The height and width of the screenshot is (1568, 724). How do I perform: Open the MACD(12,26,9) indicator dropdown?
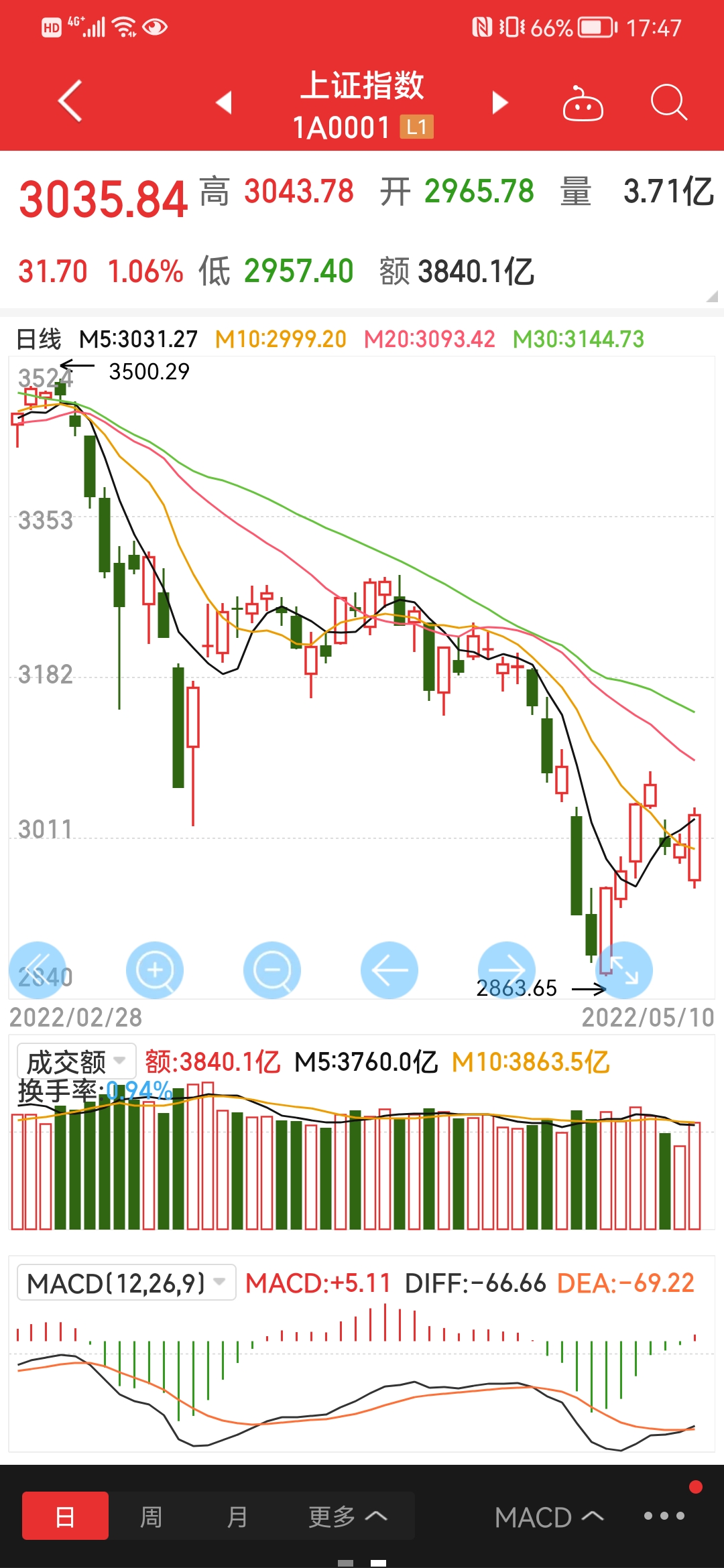pyautogui.click(x=127, y=1283)
